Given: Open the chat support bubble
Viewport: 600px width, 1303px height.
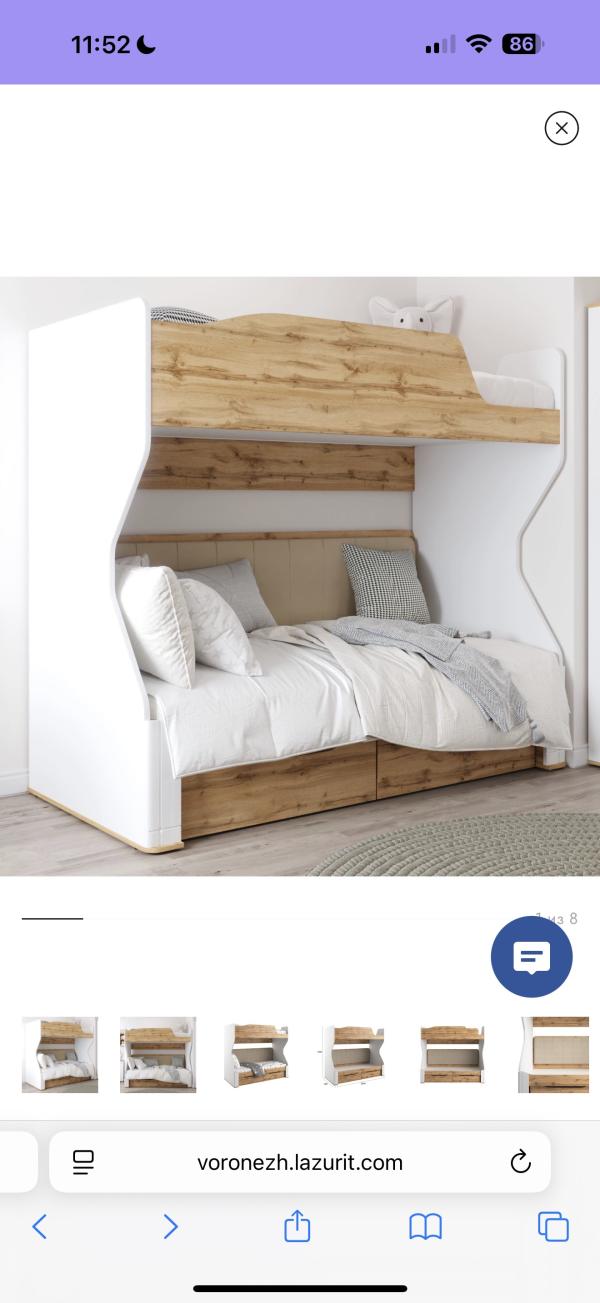Looking at the screenshot, I should coord(531,957).
